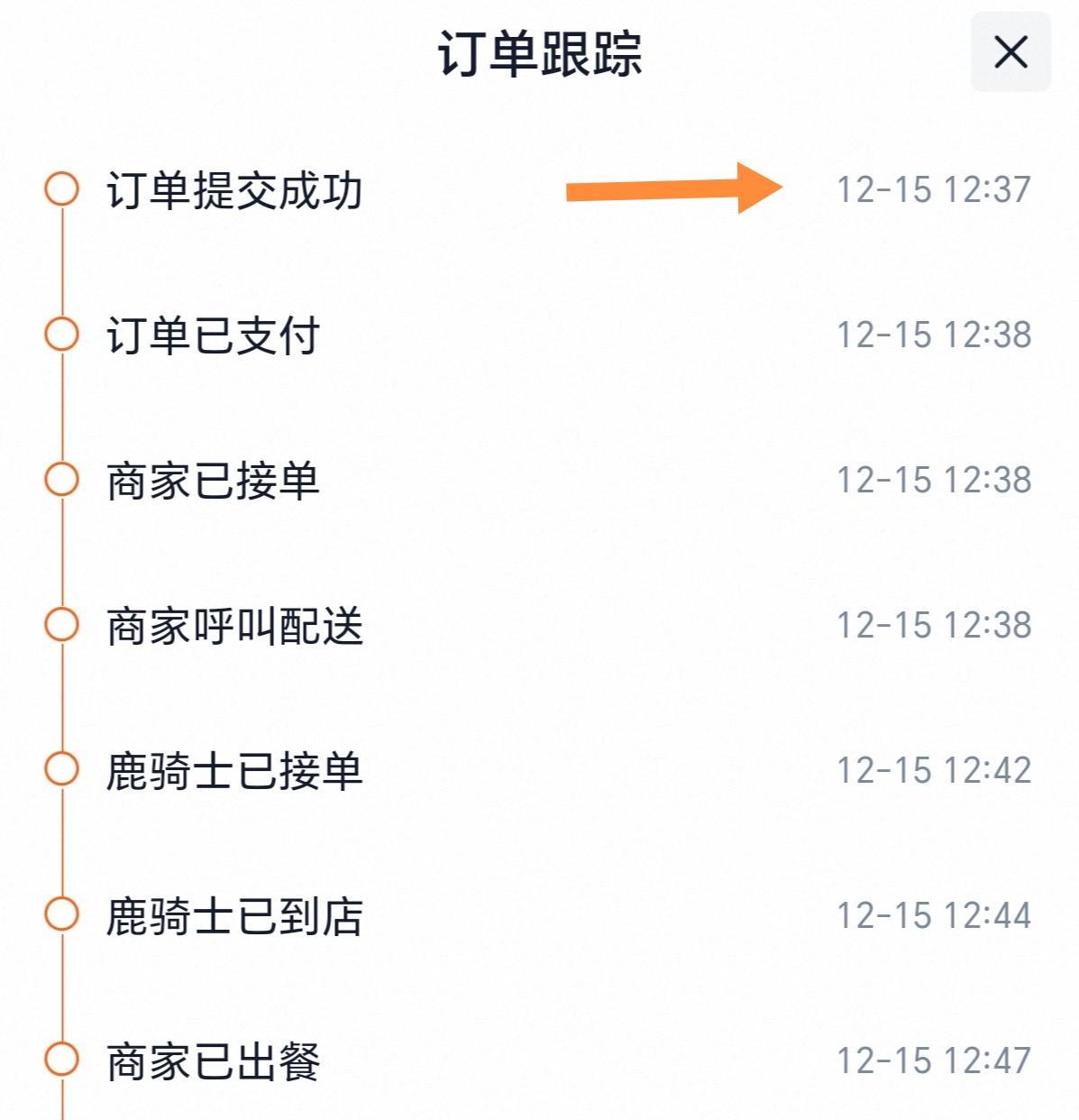Click the timestamp 12-15 12:47
The width and height of the screenshot is (1079, 1120).
pos(934,1061)
